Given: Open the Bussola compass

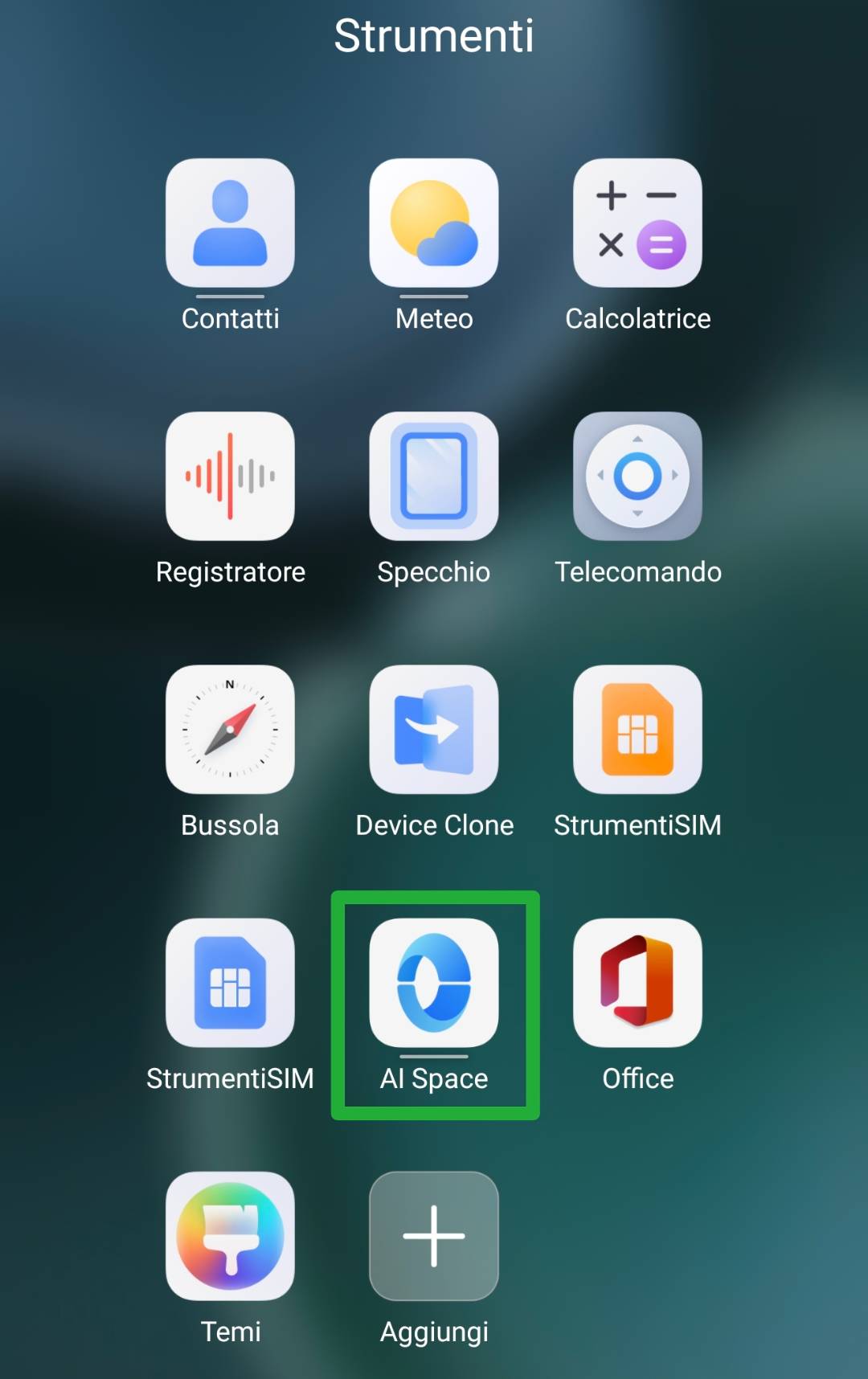Looking at the screenshot, I should pyautogui.click(x=230, y=729).
